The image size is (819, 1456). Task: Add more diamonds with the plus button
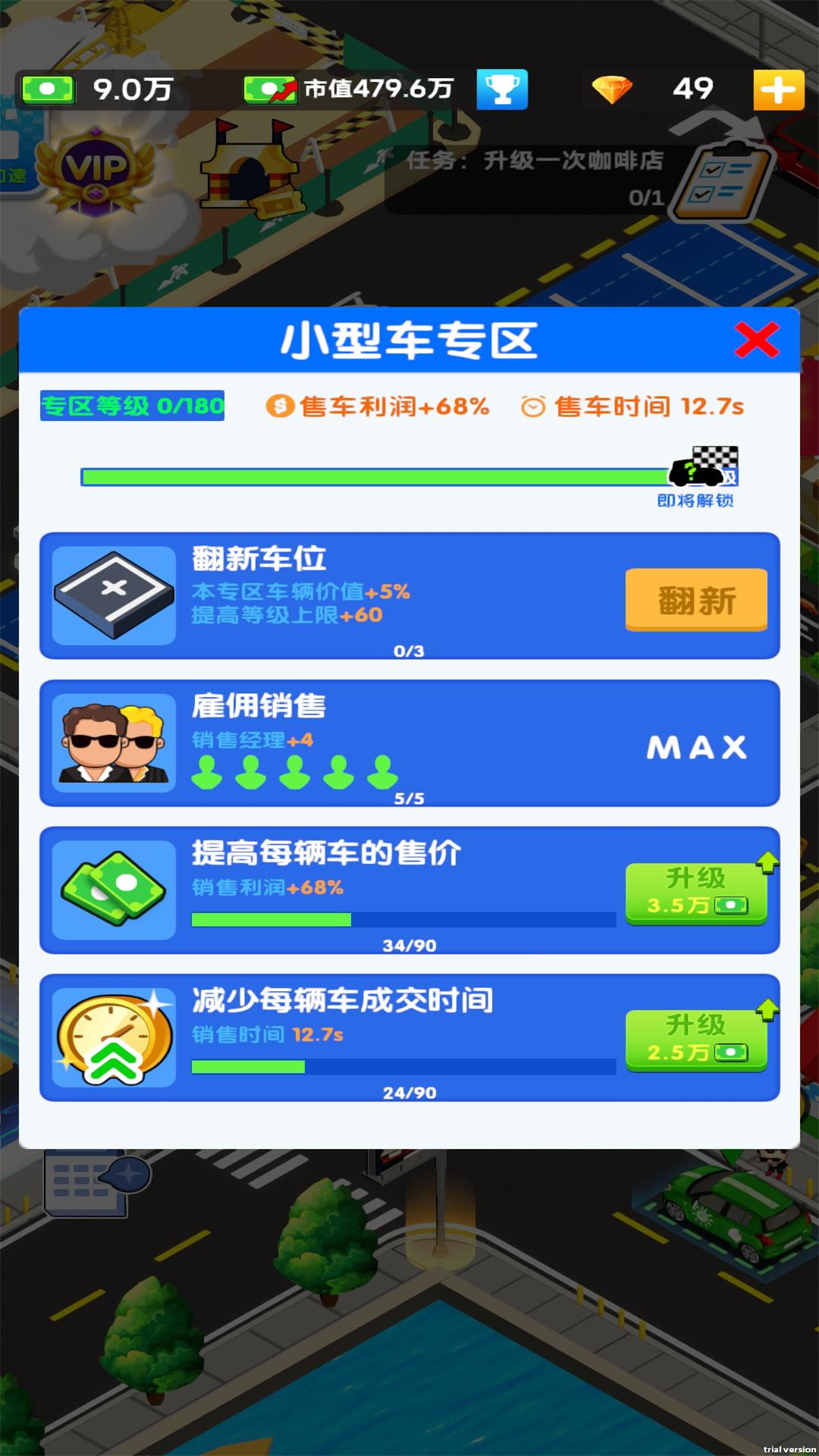779,90
